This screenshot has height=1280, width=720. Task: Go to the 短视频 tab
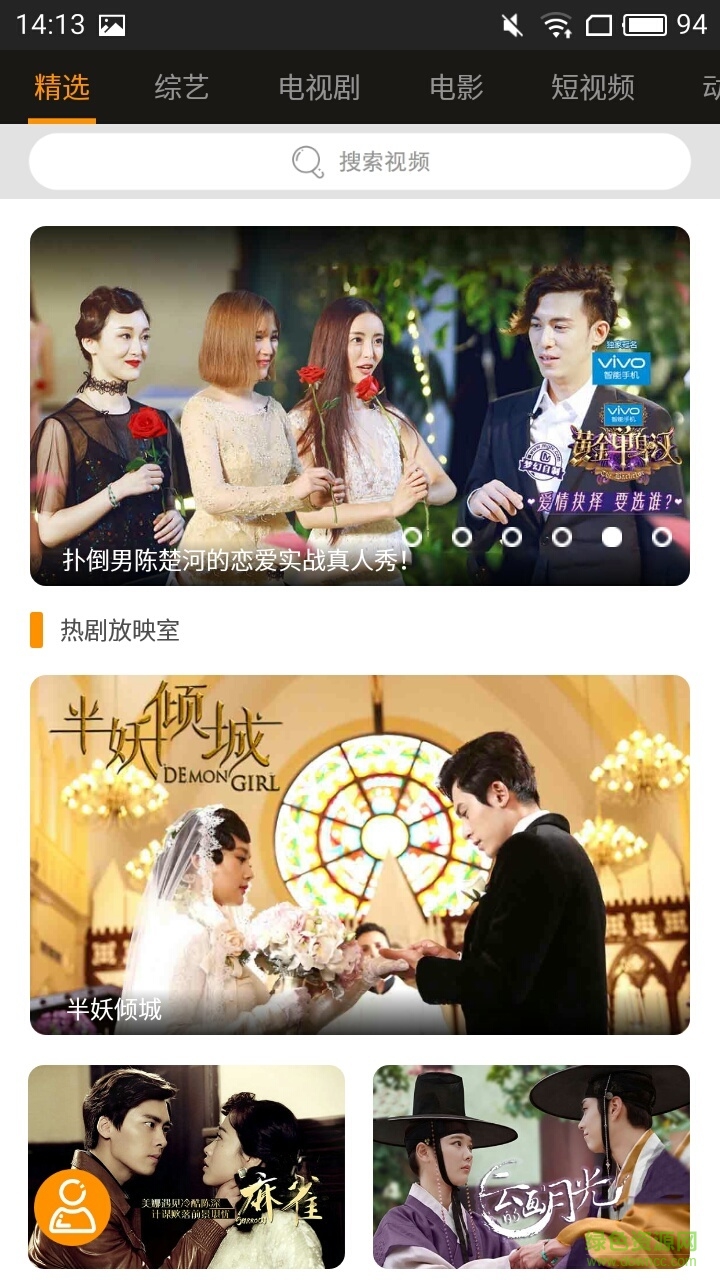592,88
